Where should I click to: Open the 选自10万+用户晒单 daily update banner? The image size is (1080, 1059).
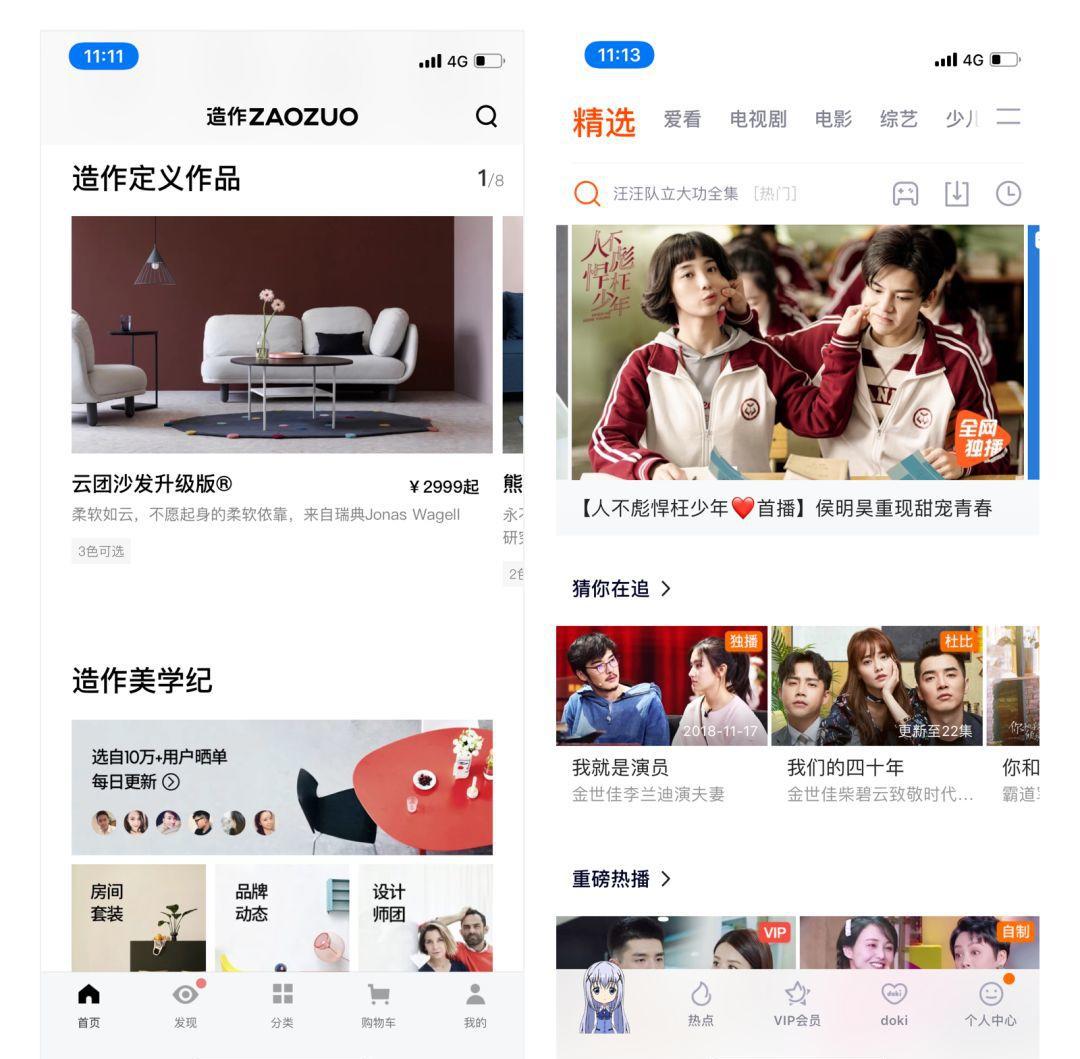(x=282, y=787)
